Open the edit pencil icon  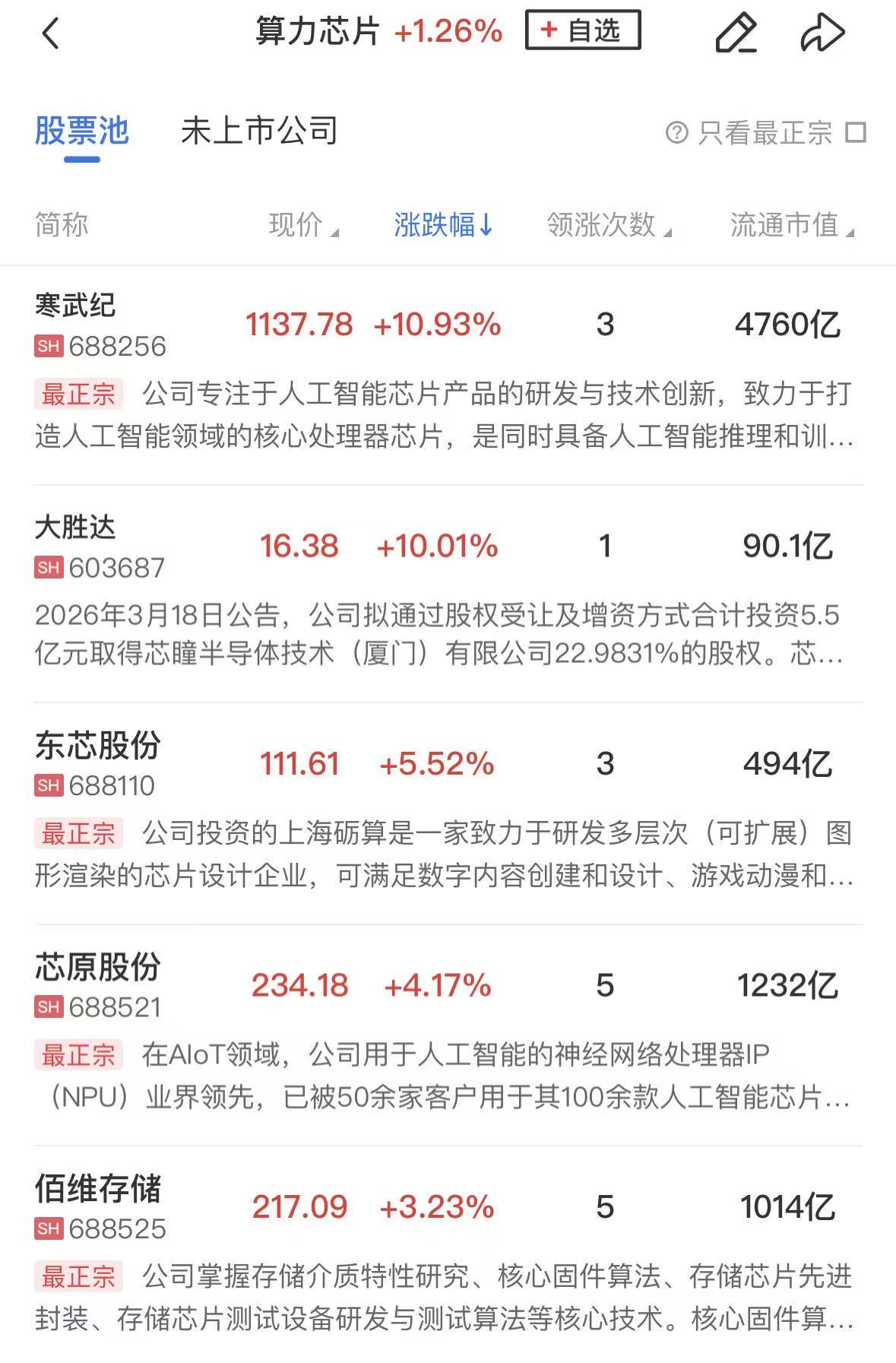click(x=736, y=33)
